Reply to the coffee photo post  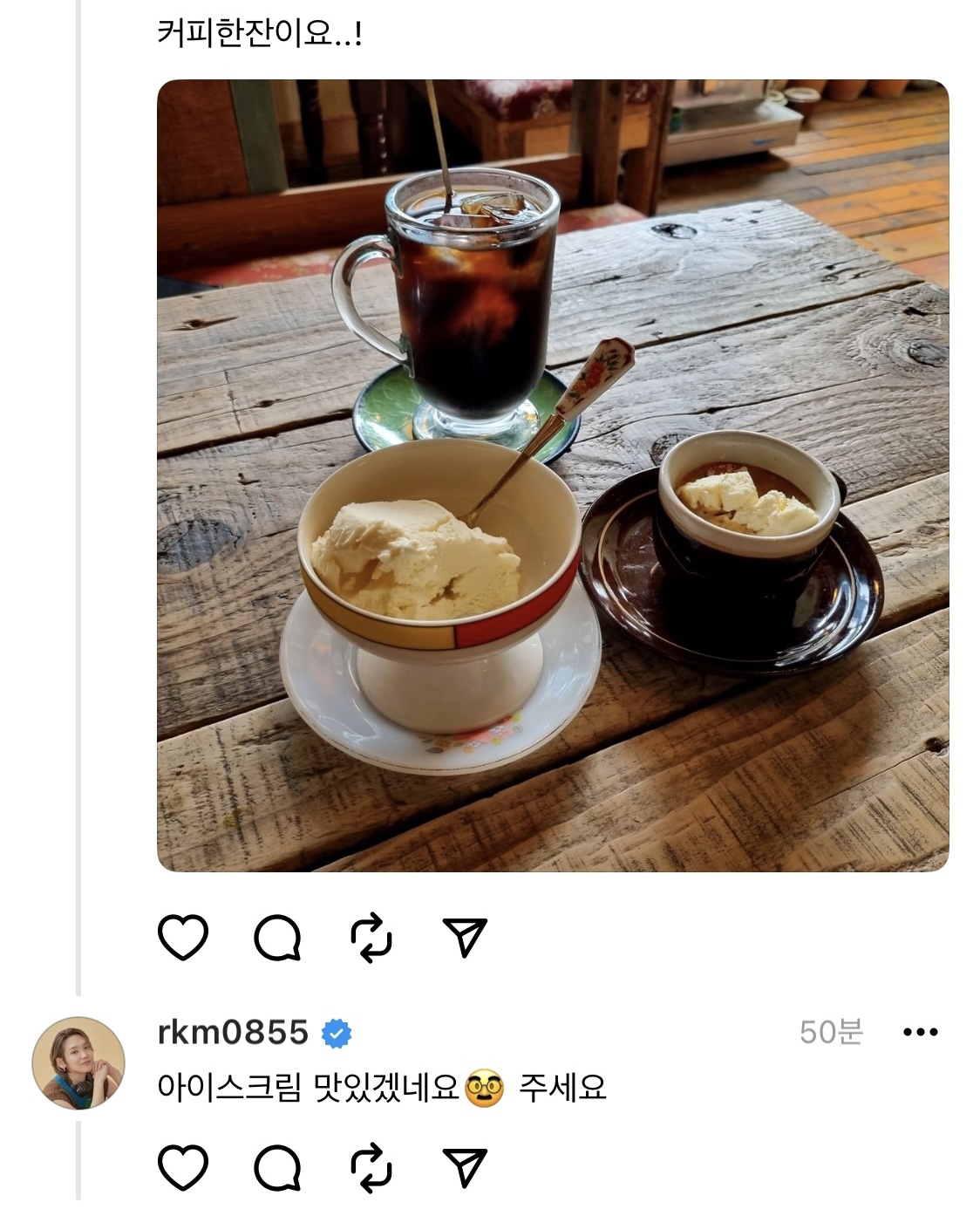(x=277, y=938)
